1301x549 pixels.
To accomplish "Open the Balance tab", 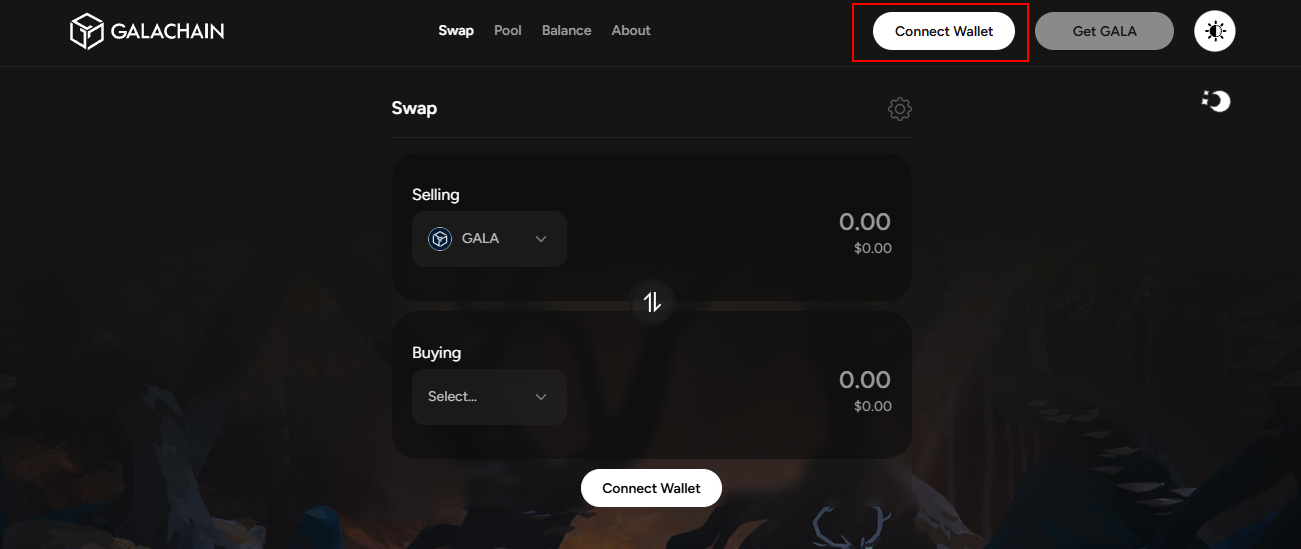I will coord(566,30).
